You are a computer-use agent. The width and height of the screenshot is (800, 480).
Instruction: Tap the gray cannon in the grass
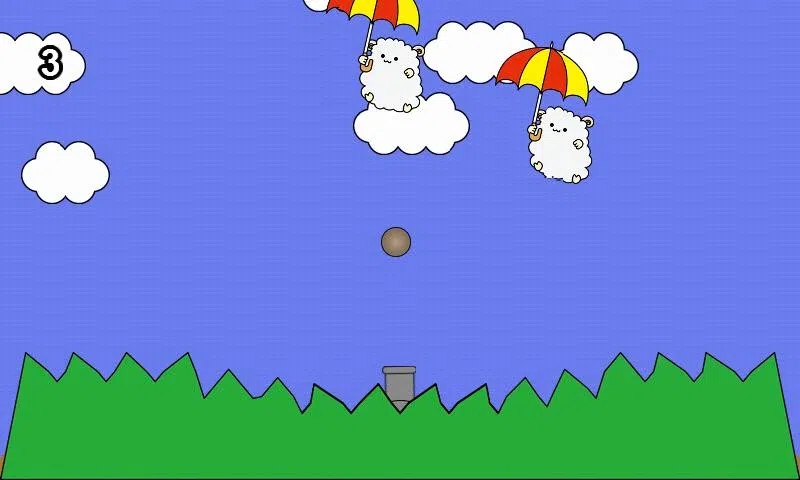coord(399,385)
